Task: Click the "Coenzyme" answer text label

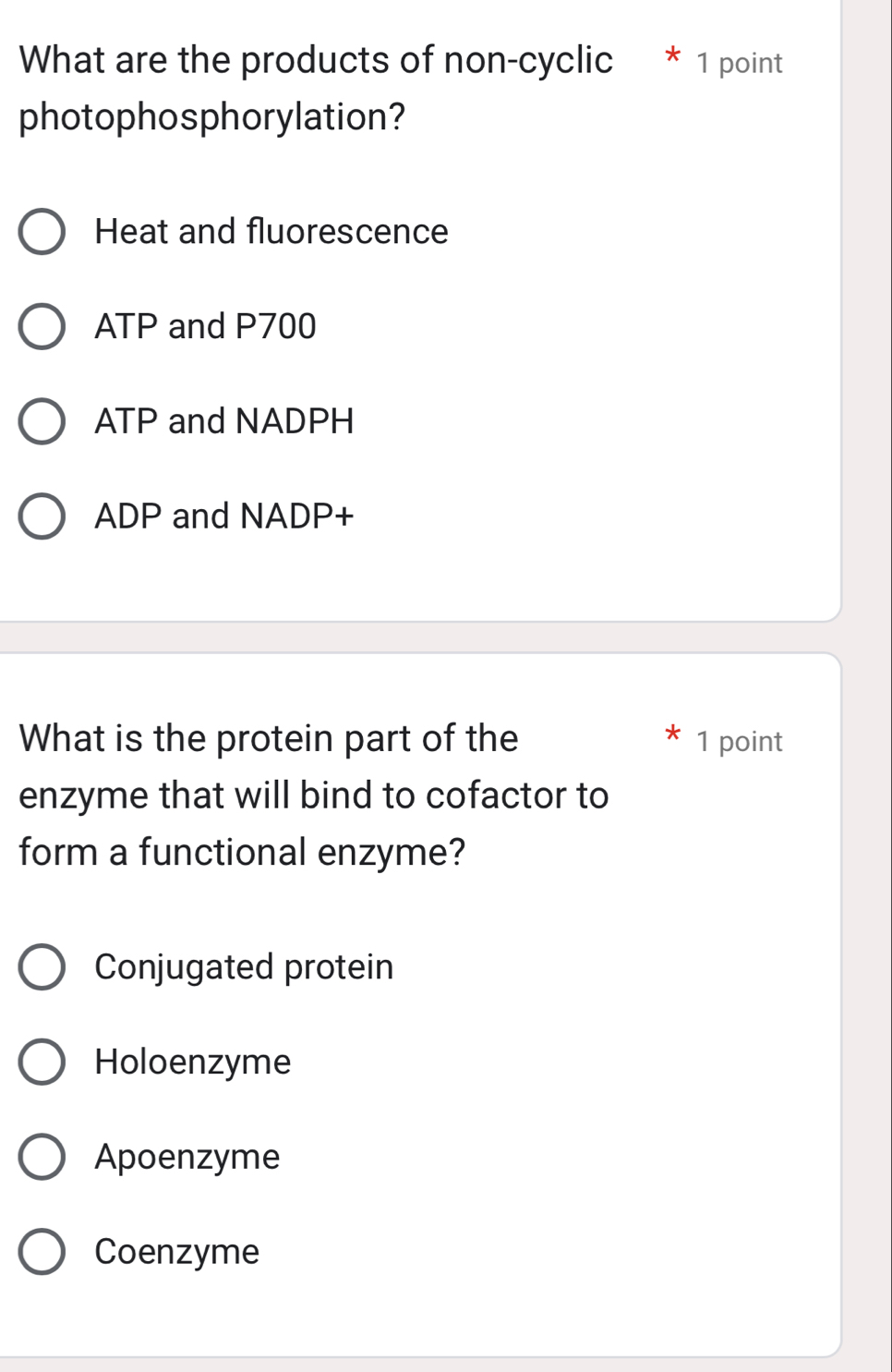Action: tap(175, 1252)
